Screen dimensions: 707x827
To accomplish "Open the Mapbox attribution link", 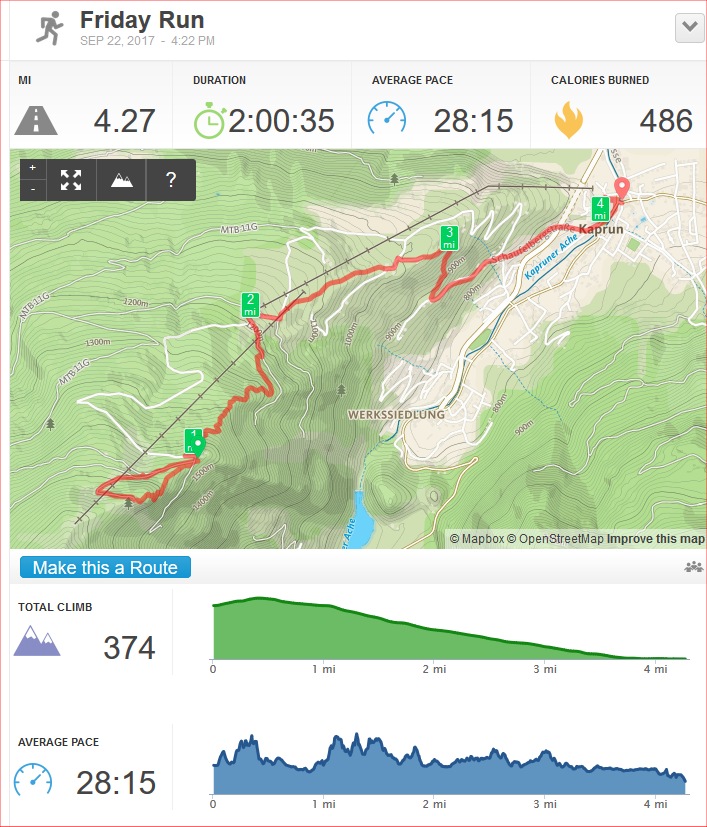I will [x=483, y=539].
